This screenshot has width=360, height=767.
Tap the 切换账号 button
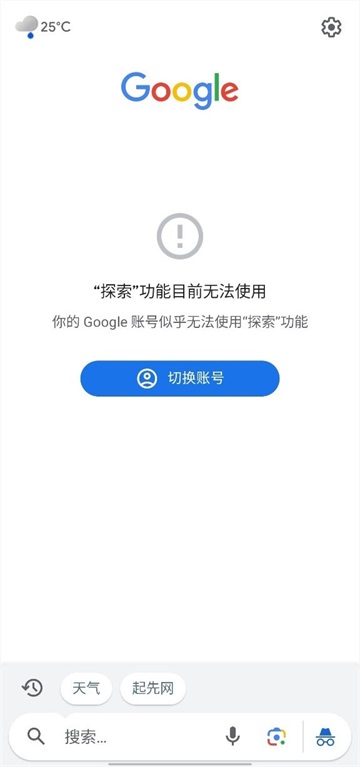(180, 378)
